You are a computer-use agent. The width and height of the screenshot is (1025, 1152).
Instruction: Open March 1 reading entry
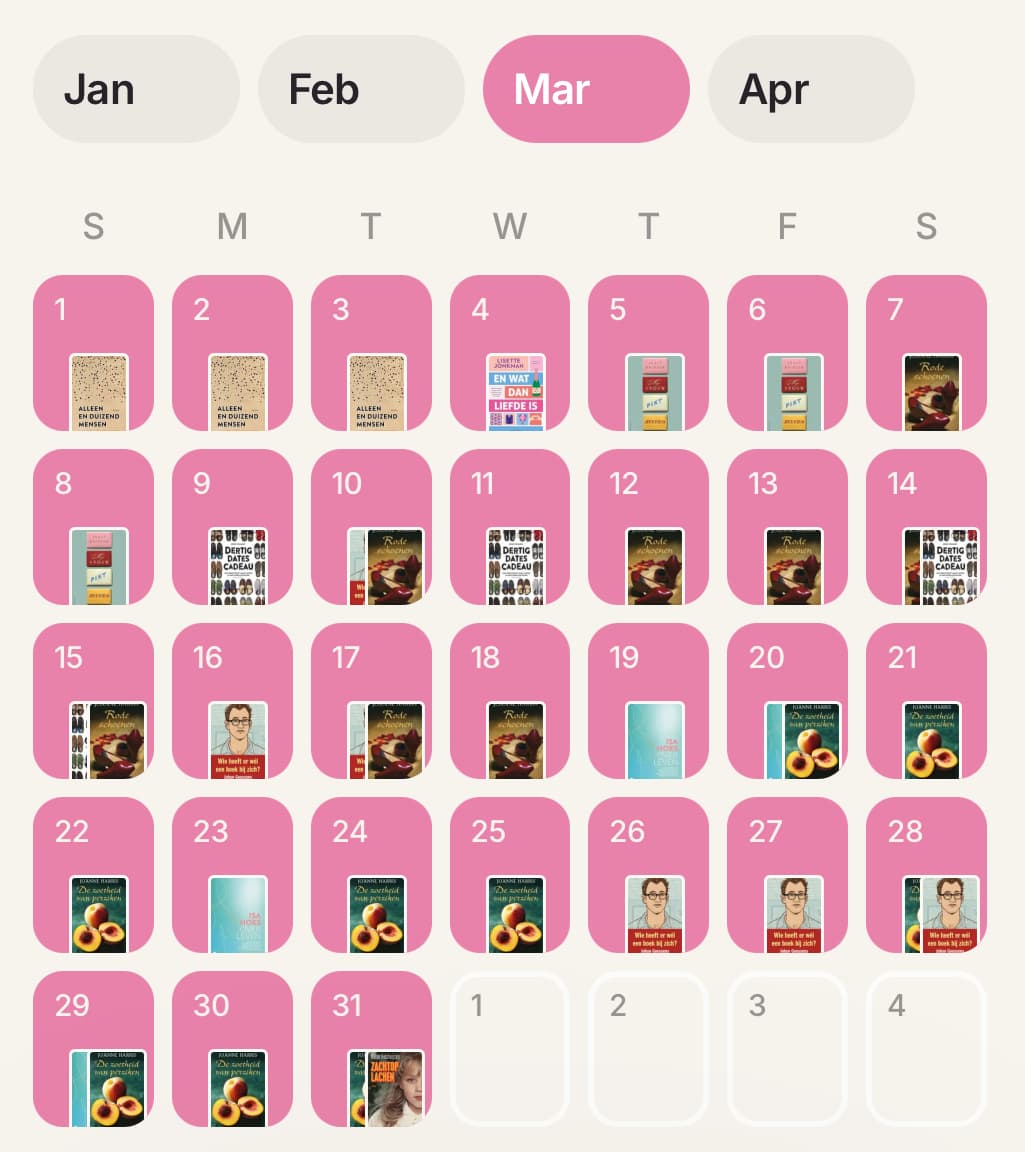point(93,353)
